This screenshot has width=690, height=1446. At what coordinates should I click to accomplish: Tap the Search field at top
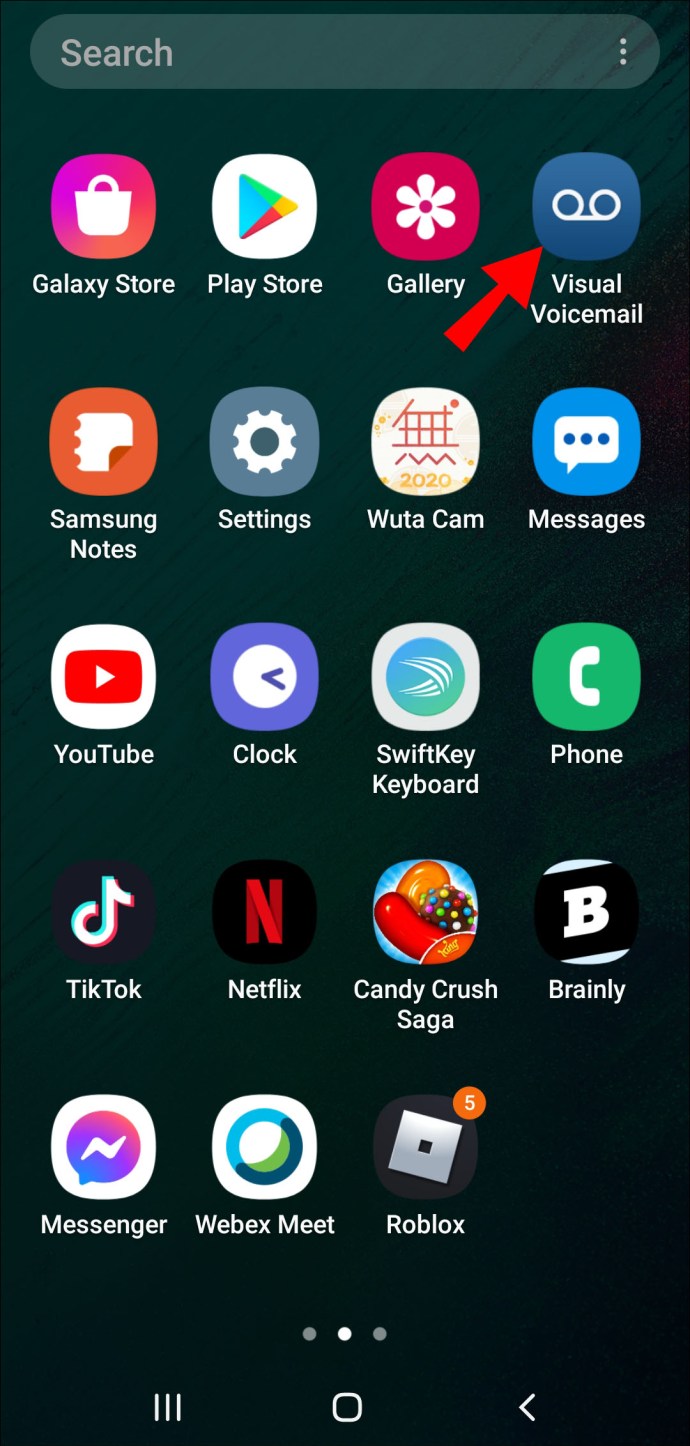point(344,52)
